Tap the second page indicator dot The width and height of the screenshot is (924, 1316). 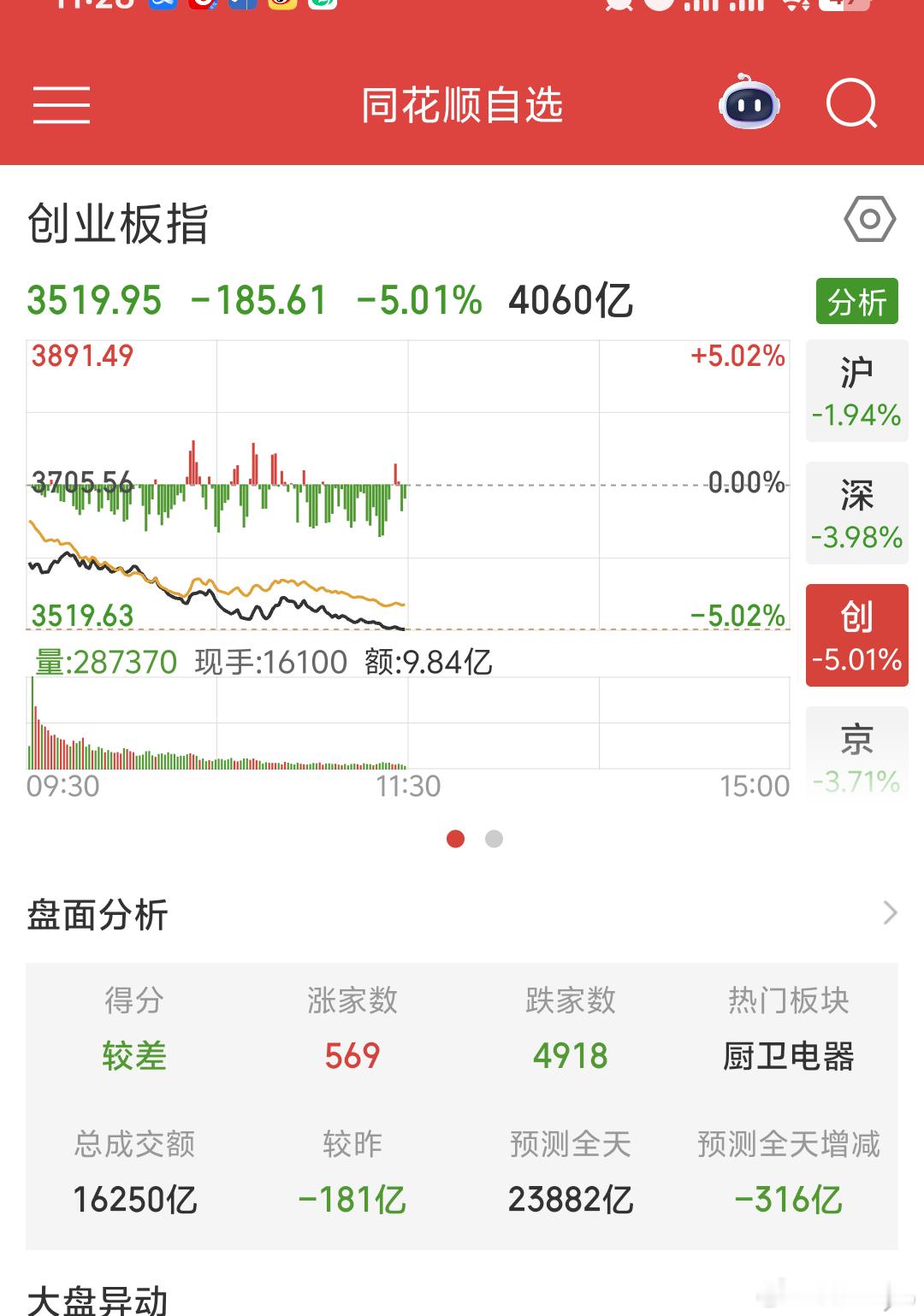pos(494,839)
